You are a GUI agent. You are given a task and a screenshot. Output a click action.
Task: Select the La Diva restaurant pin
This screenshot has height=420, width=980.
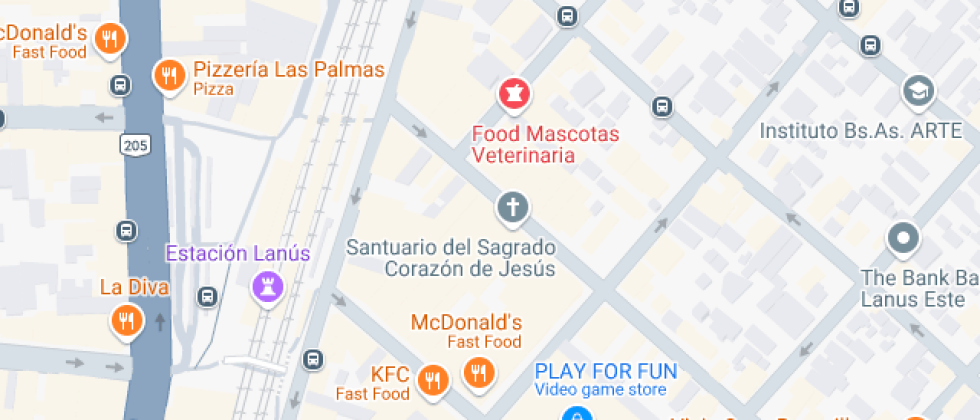point(125,321)
